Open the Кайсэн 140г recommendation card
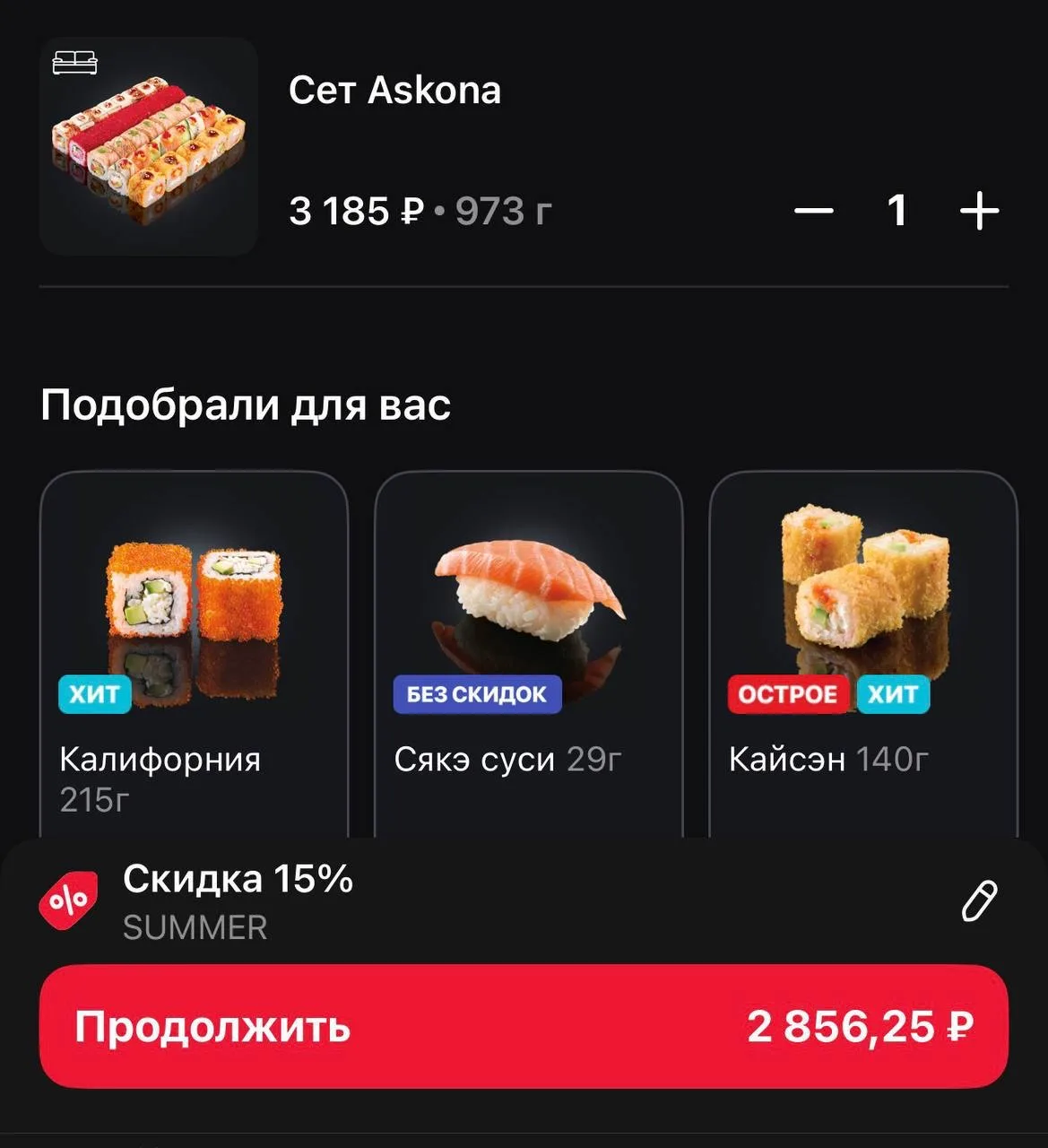 click(863, 655)
